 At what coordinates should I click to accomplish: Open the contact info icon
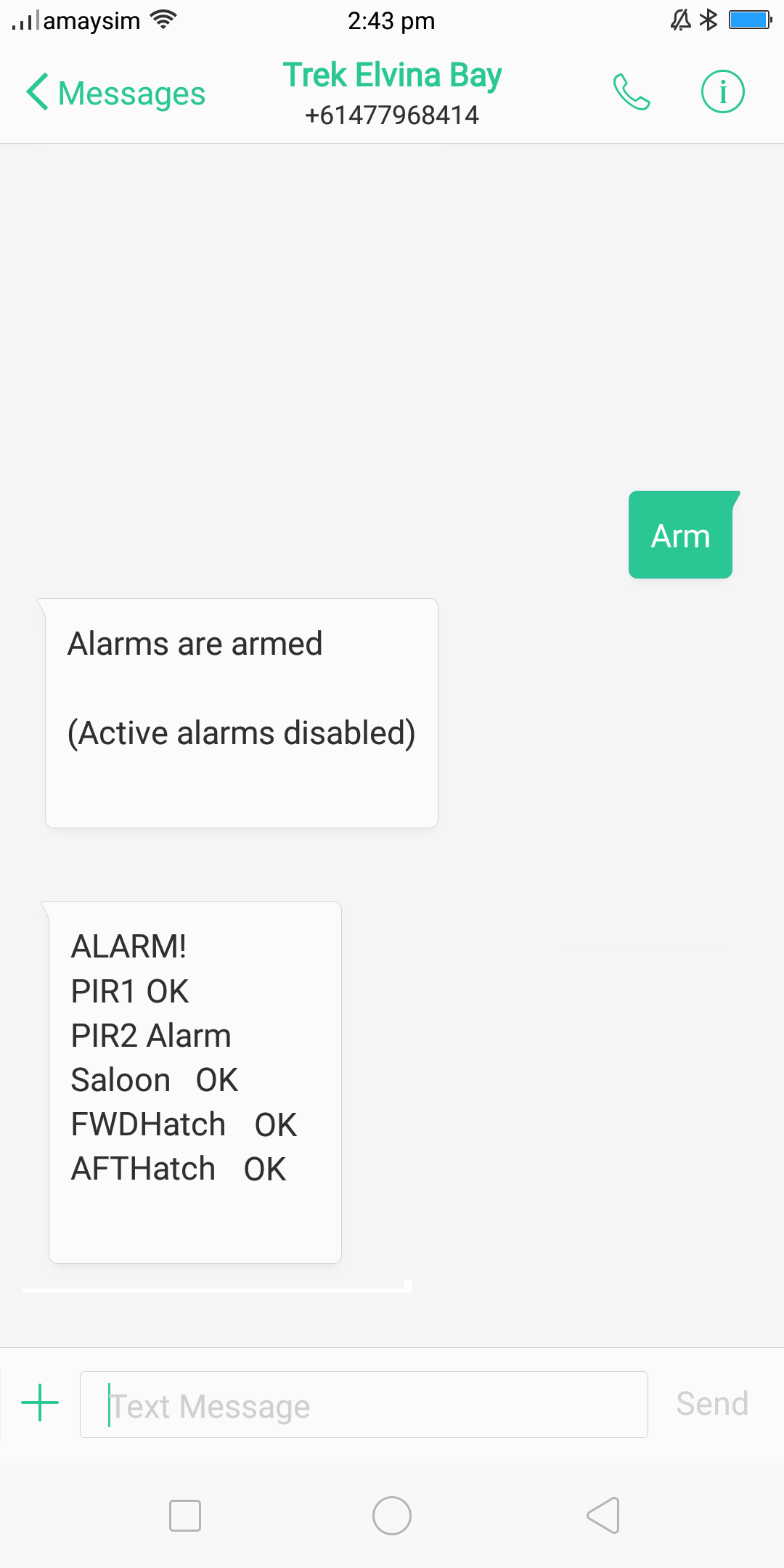coord(722,92)
